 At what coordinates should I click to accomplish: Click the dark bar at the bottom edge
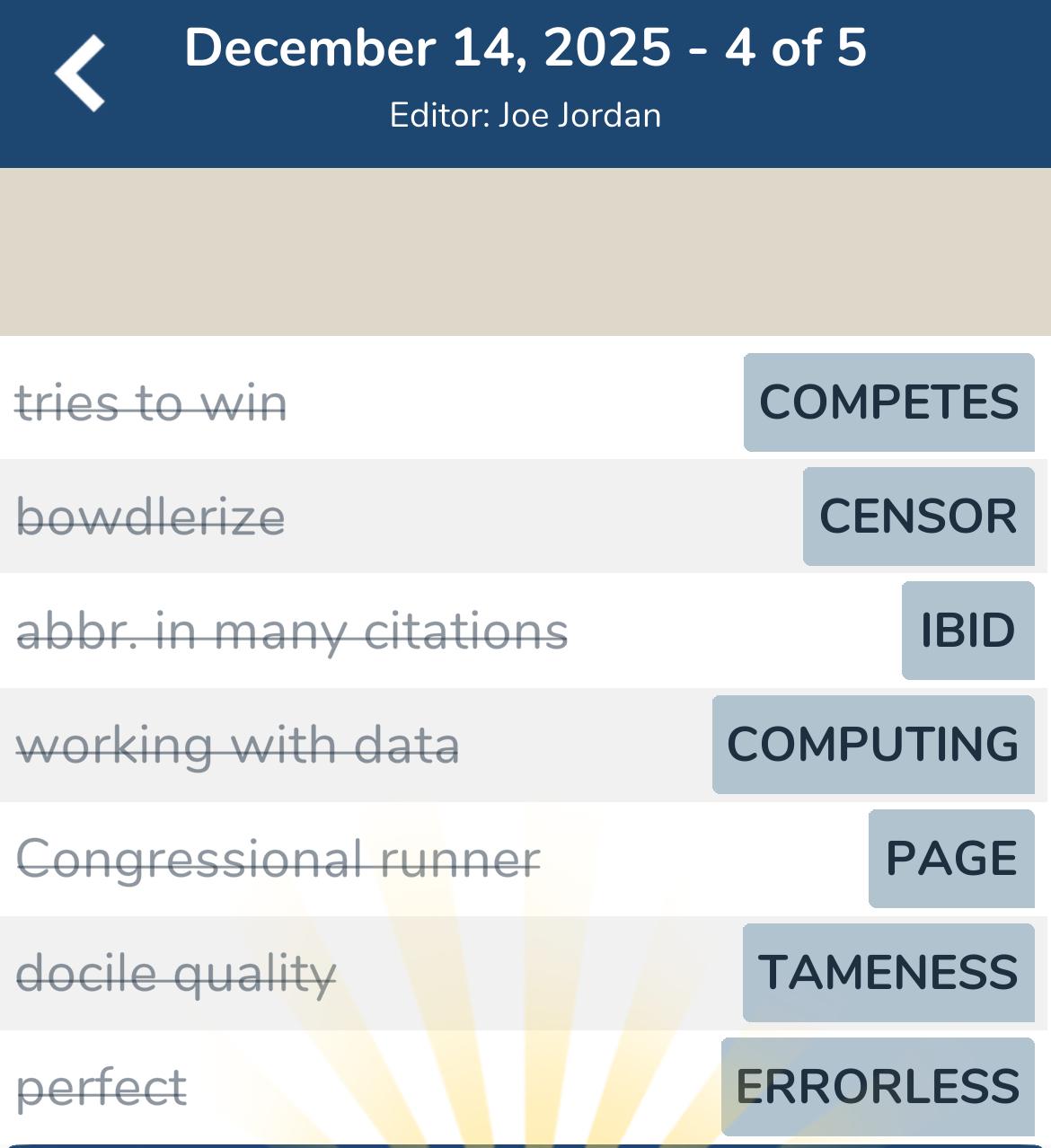click(525, 1144)
